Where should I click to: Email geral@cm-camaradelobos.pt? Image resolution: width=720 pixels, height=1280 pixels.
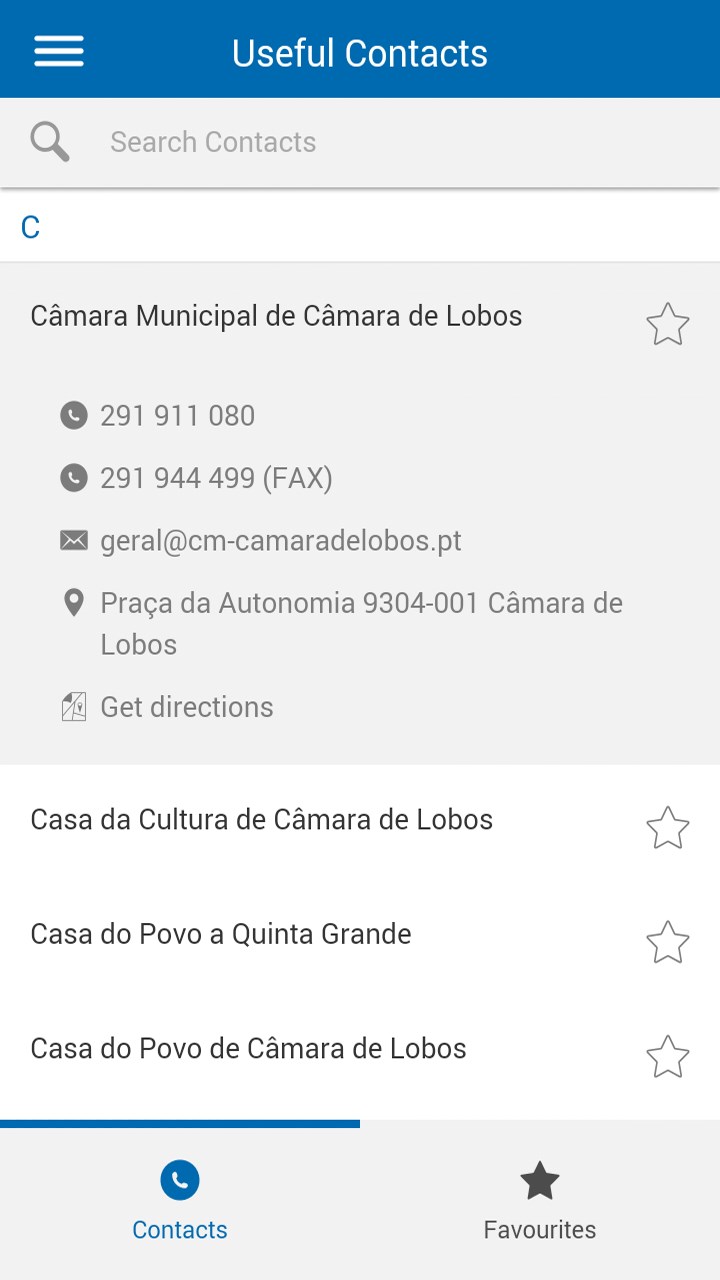(281, 541)
